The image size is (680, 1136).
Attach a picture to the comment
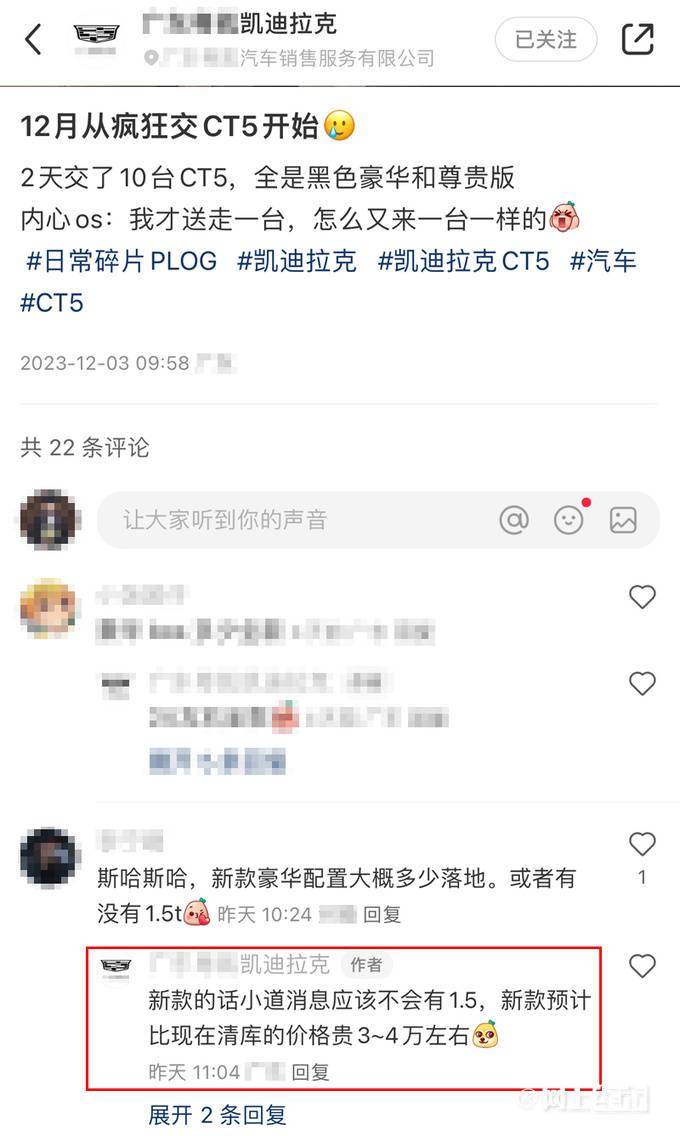point(623,520)
